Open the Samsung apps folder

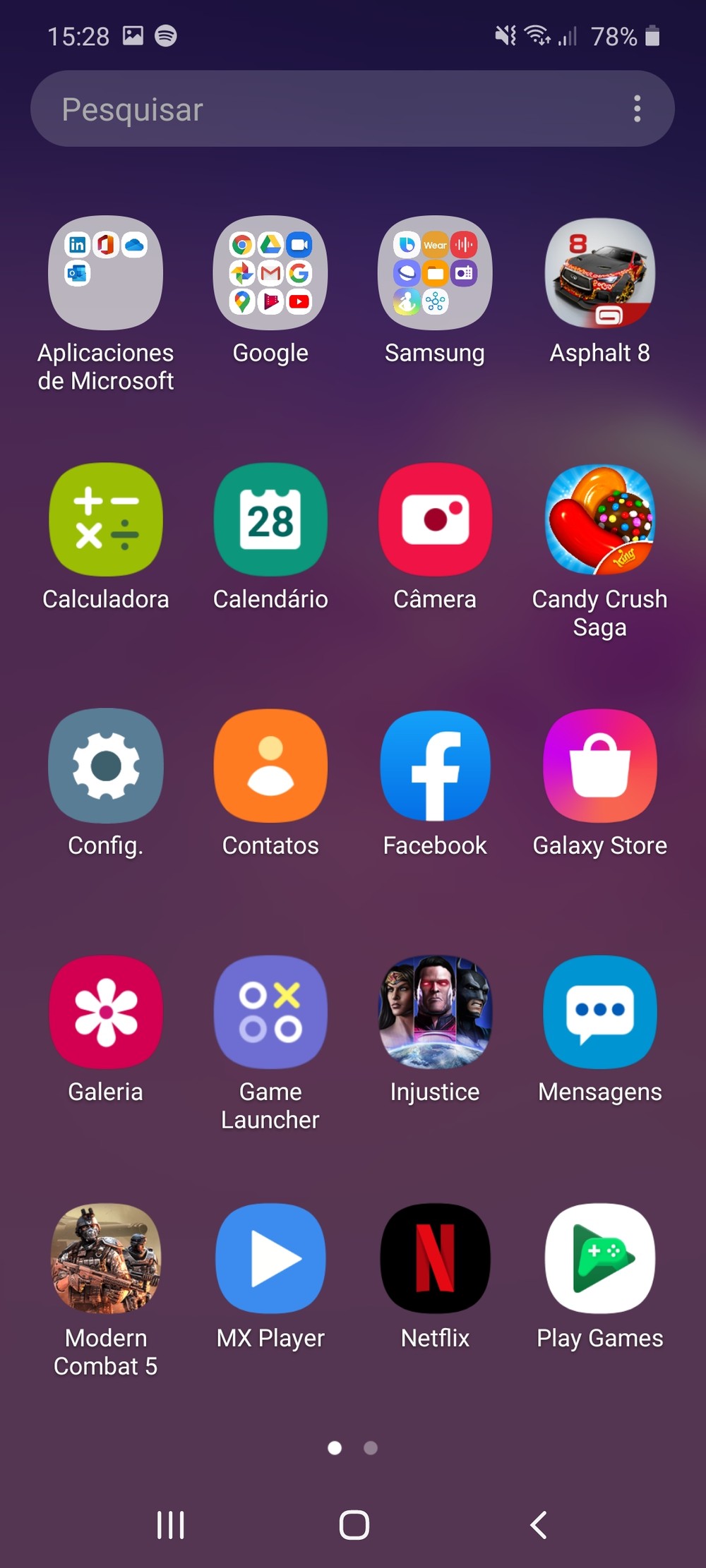click(435, 273)
